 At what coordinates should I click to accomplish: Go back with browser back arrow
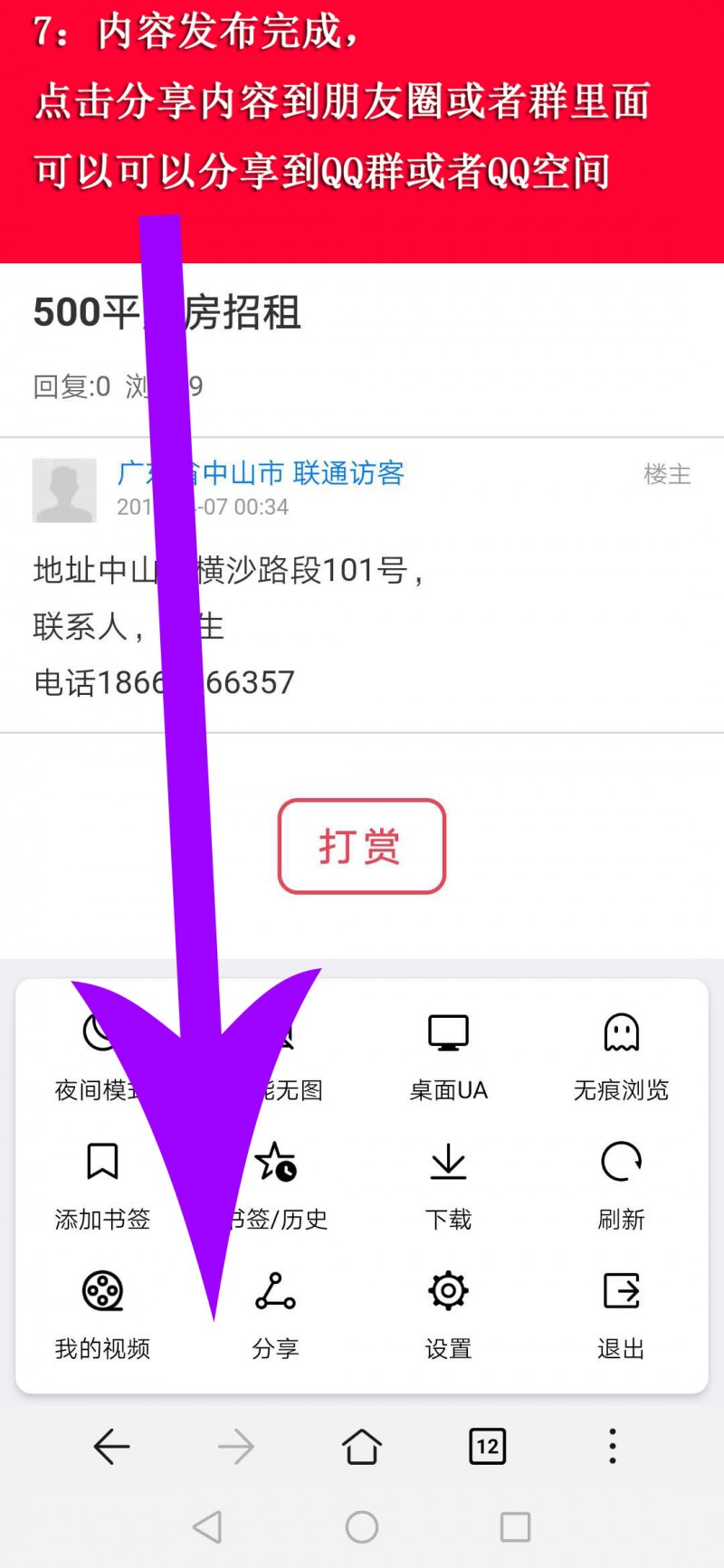tap(111, 1447)
